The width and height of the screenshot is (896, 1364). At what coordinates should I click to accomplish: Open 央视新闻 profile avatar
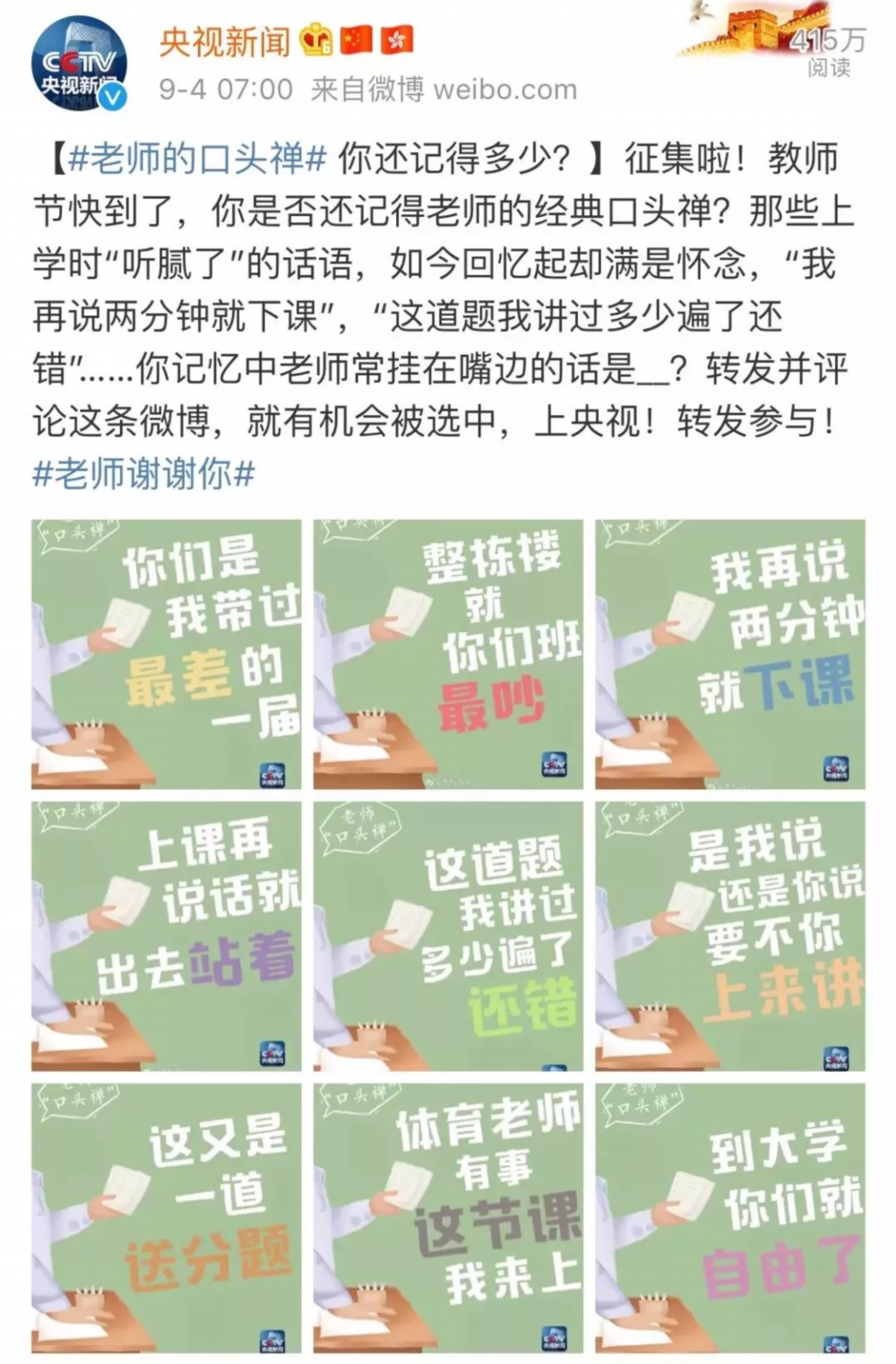click(x=79, y=65)
